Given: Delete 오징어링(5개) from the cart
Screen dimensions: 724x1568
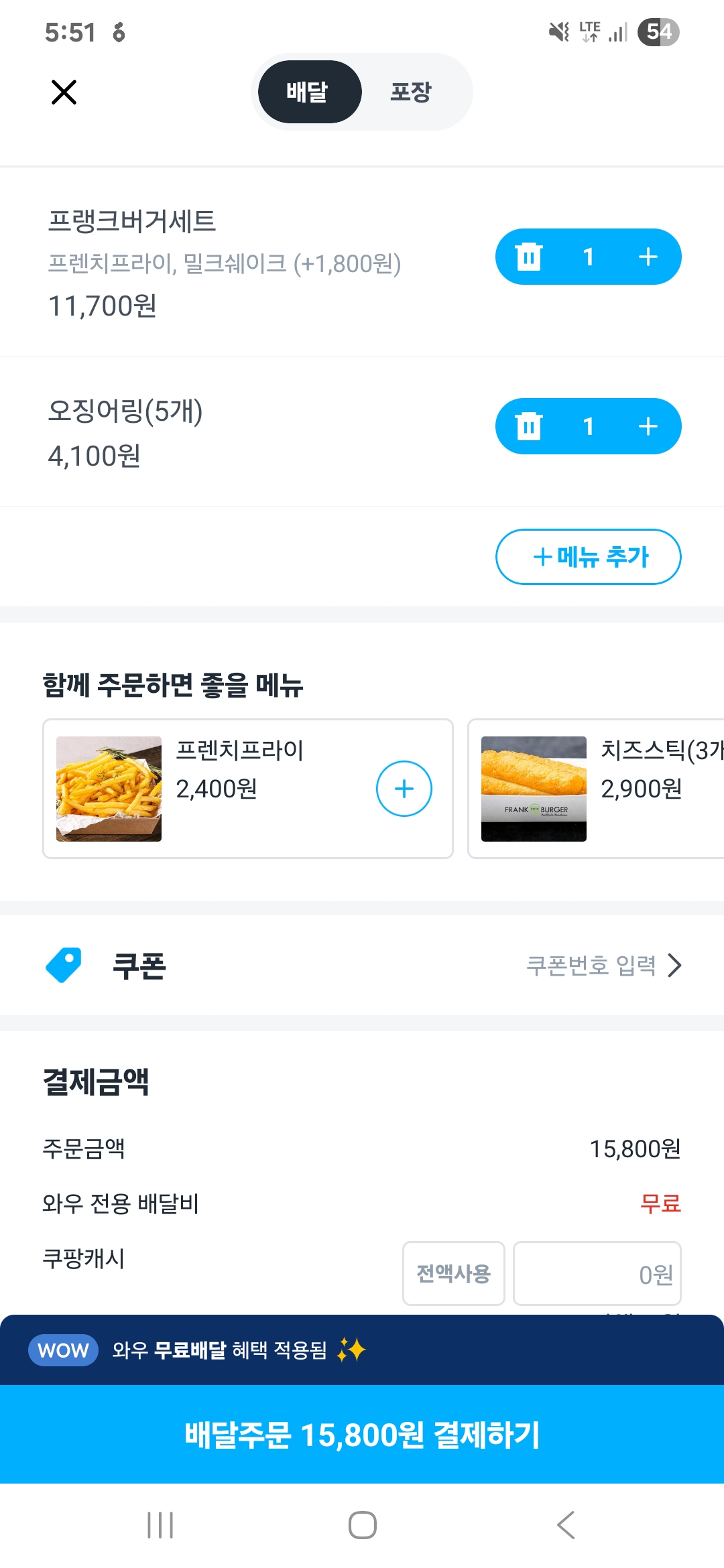Looking at the screenshot, I should tap(528, 426).
